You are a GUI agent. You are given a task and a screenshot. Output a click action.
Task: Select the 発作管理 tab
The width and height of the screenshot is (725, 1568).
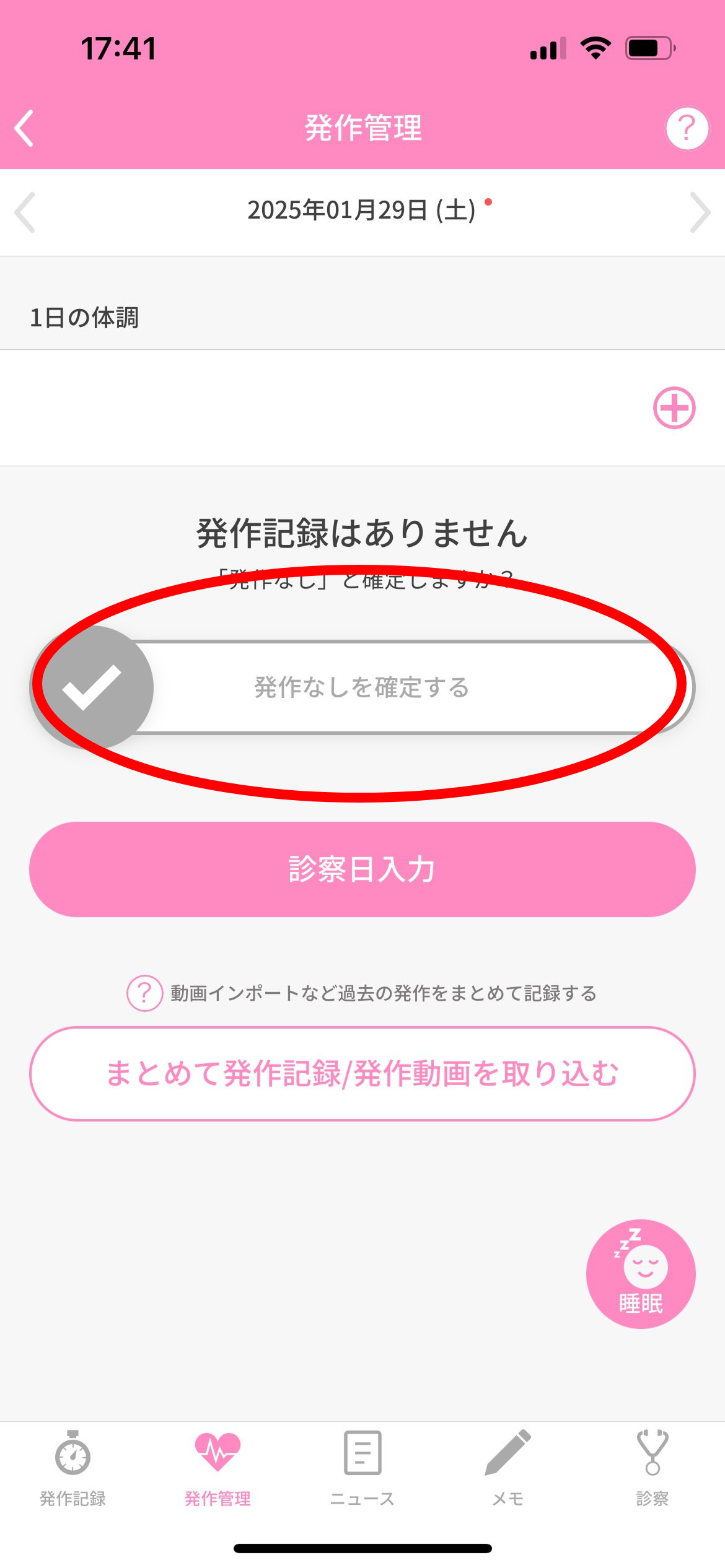click(x=217, y=1468)
